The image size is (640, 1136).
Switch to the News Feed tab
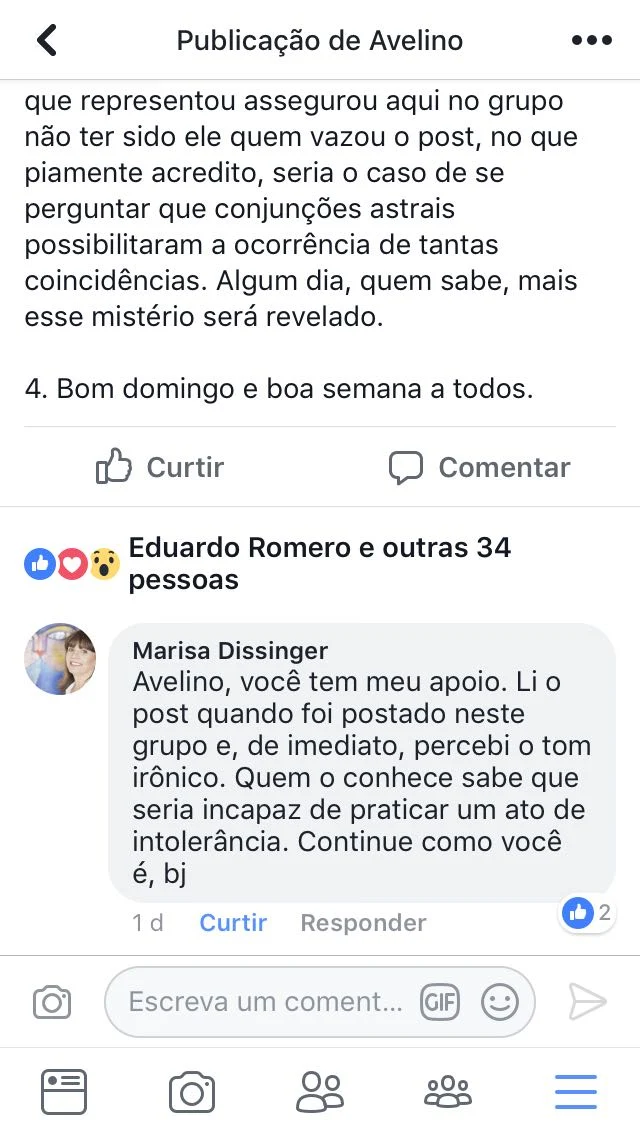(64, 1091)
